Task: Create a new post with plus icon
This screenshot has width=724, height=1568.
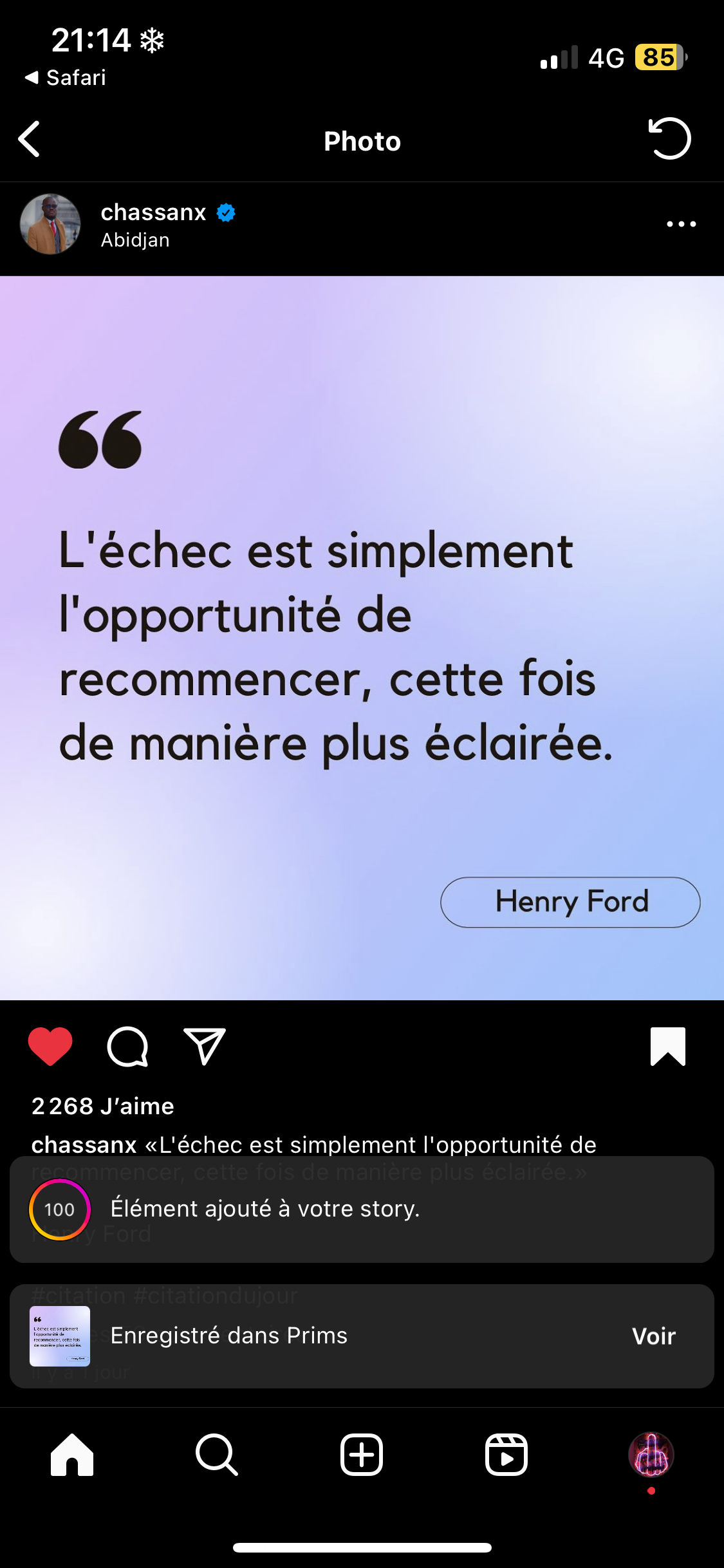Action: coord(362,1455)
